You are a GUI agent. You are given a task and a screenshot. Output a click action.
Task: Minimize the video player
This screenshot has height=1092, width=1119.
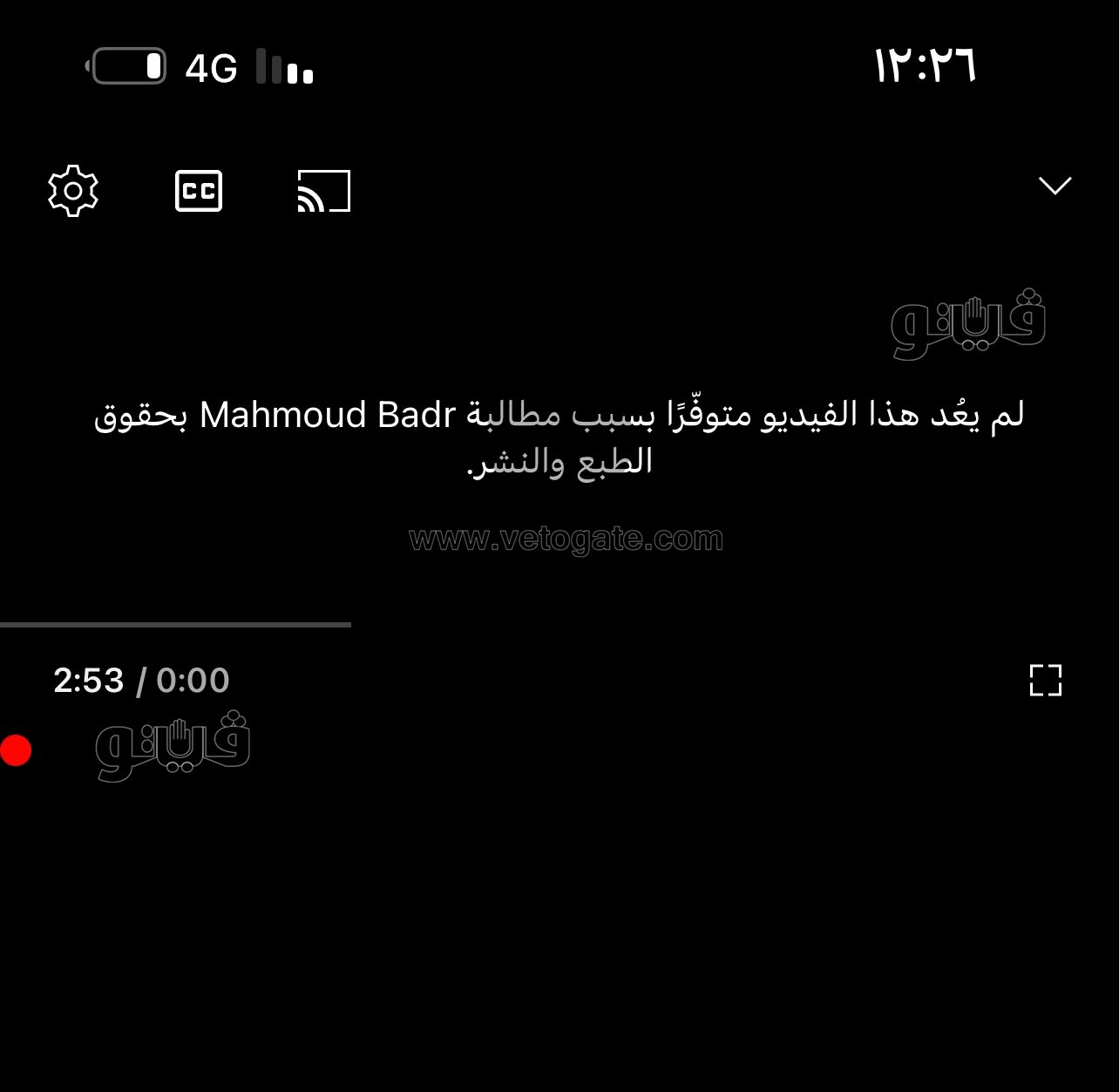point(1055,186)
